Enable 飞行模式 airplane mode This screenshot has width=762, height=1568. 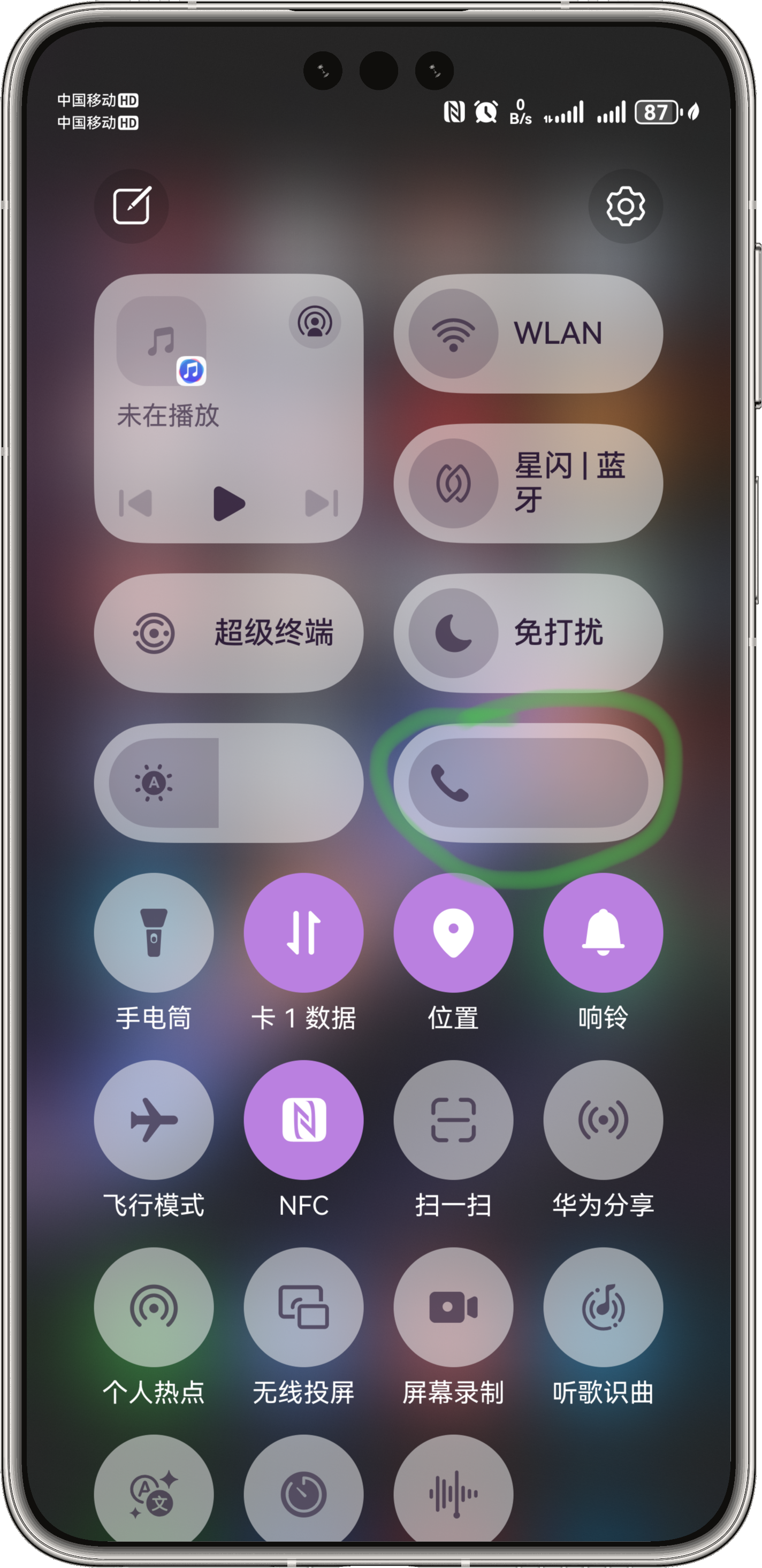(x=154, y=1119)
